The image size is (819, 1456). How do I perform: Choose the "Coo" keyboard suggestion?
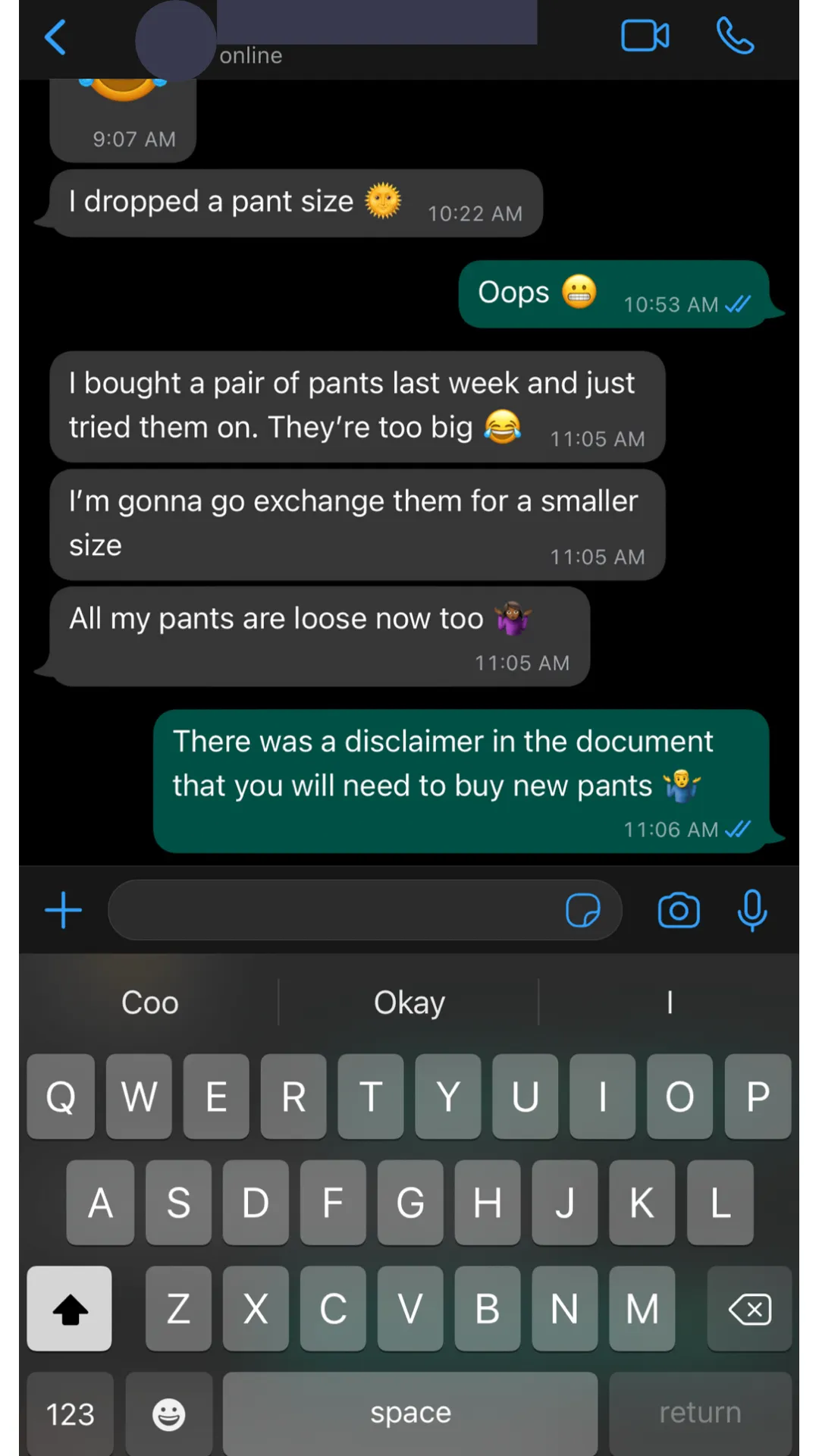(150, 1003)
